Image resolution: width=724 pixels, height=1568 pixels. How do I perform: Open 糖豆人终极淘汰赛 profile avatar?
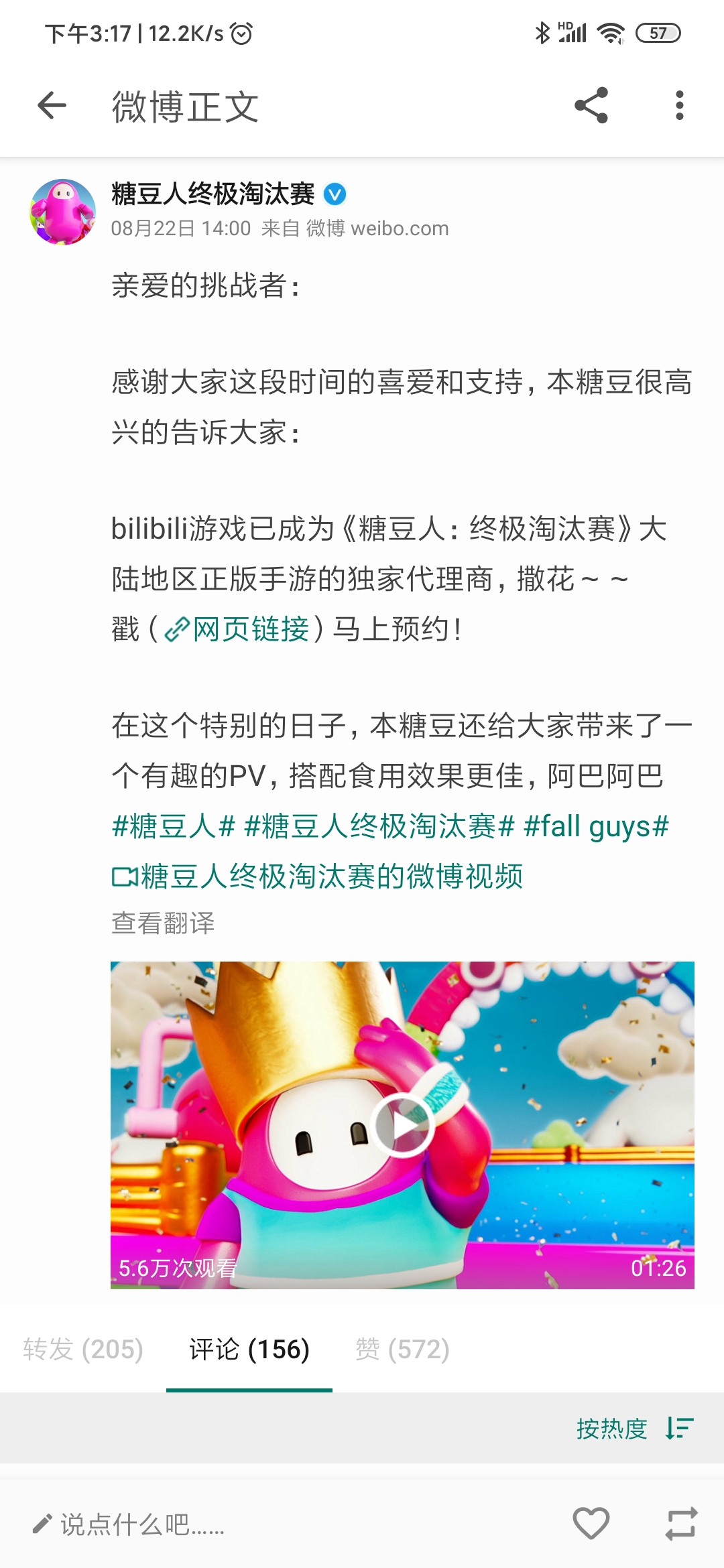[x=63, y=212]
